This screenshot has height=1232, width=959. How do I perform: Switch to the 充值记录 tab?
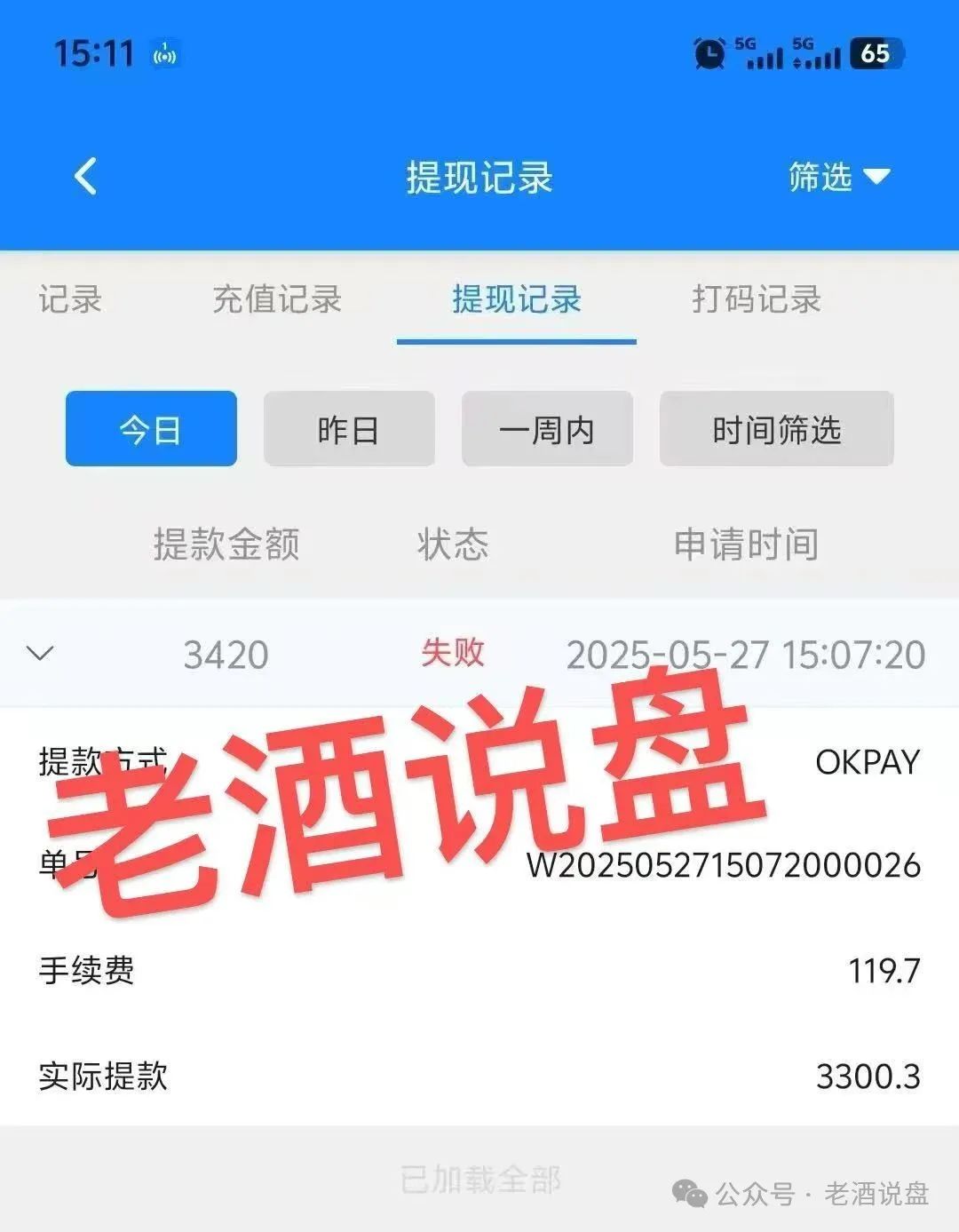[277, 299]
